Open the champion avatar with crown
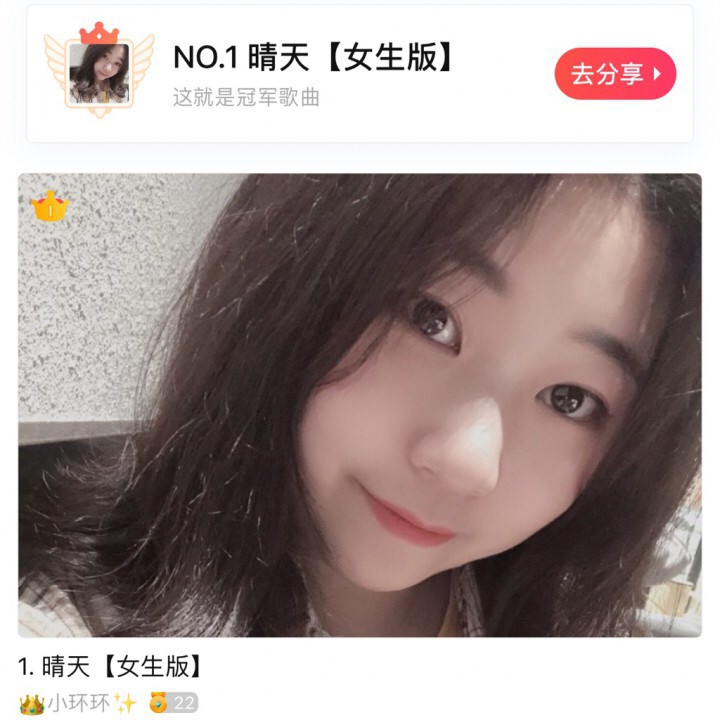The width and height of the screenshot is (720, 720). [x=98, y=73]
